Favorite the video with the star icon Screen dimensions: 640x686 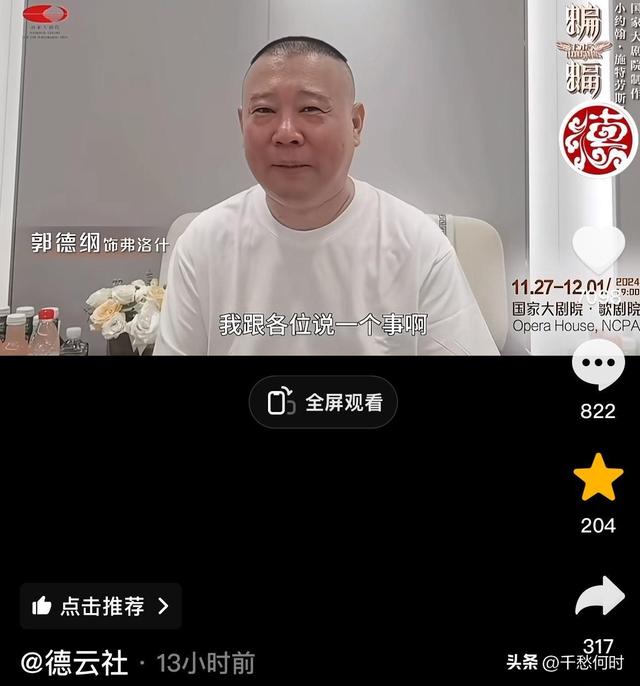598,478
